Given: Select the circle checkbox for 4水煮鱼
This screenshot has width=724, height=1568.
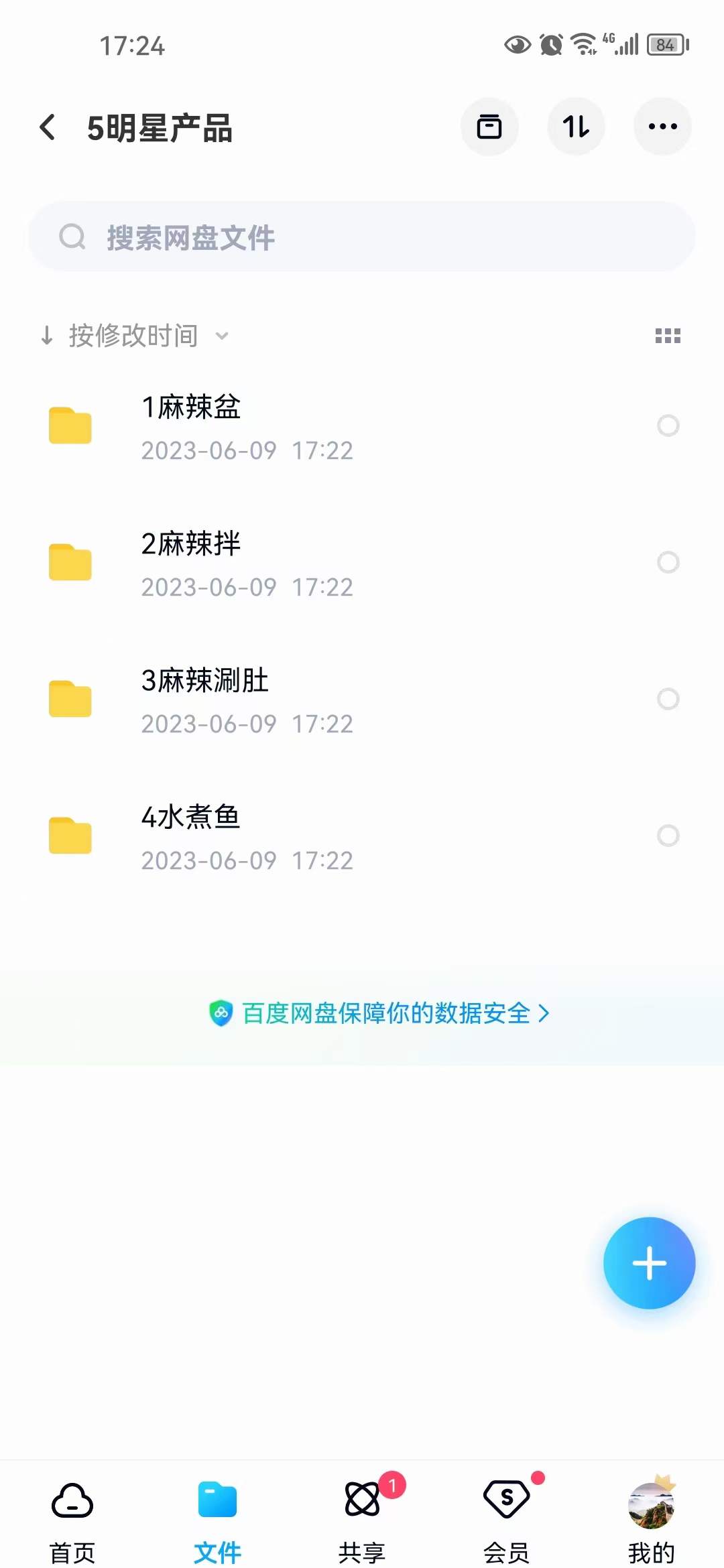Looking at the screenshot, I should pyautogui.click(x=668, y=836).
